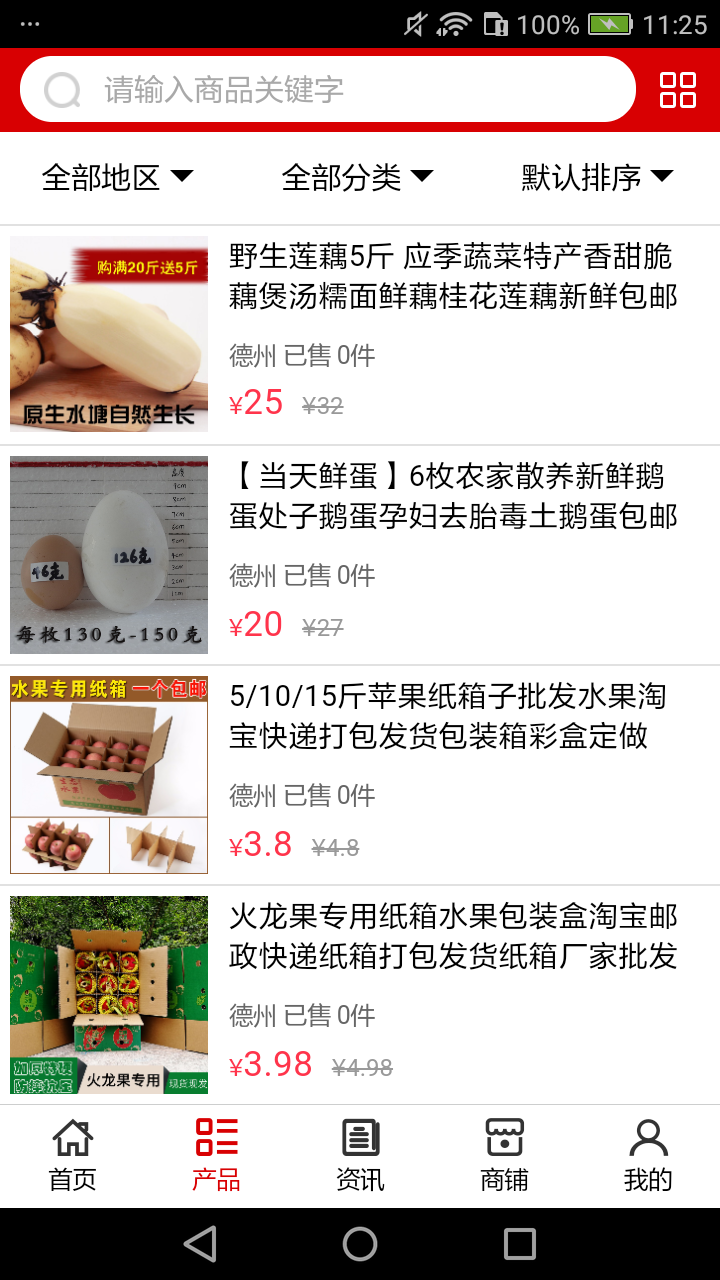
Task: Tap the system home button
Action: coord(360,1244)
